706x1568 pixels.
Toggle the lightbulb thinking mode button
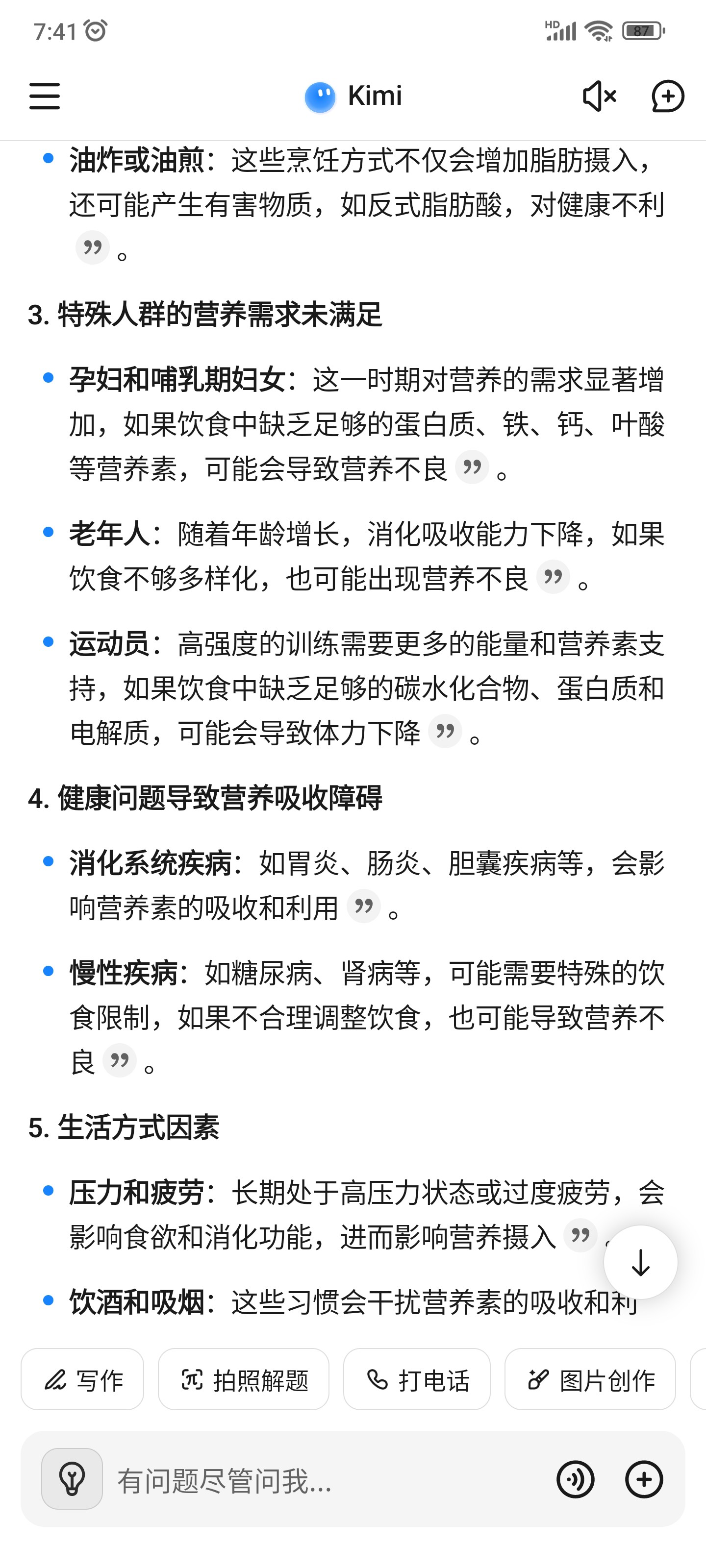(72, 1478)
